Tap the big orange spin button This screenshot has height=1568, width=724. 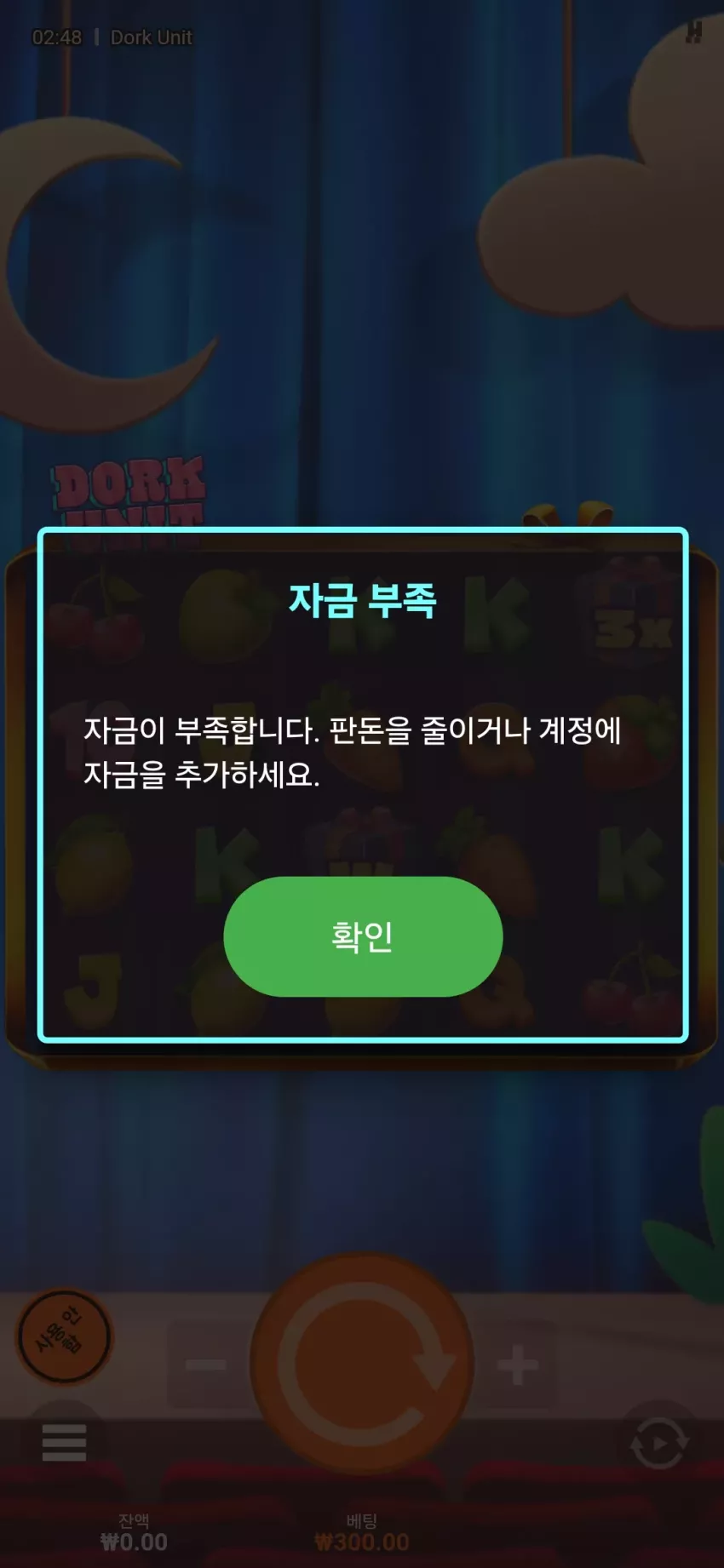point(362,1364)
